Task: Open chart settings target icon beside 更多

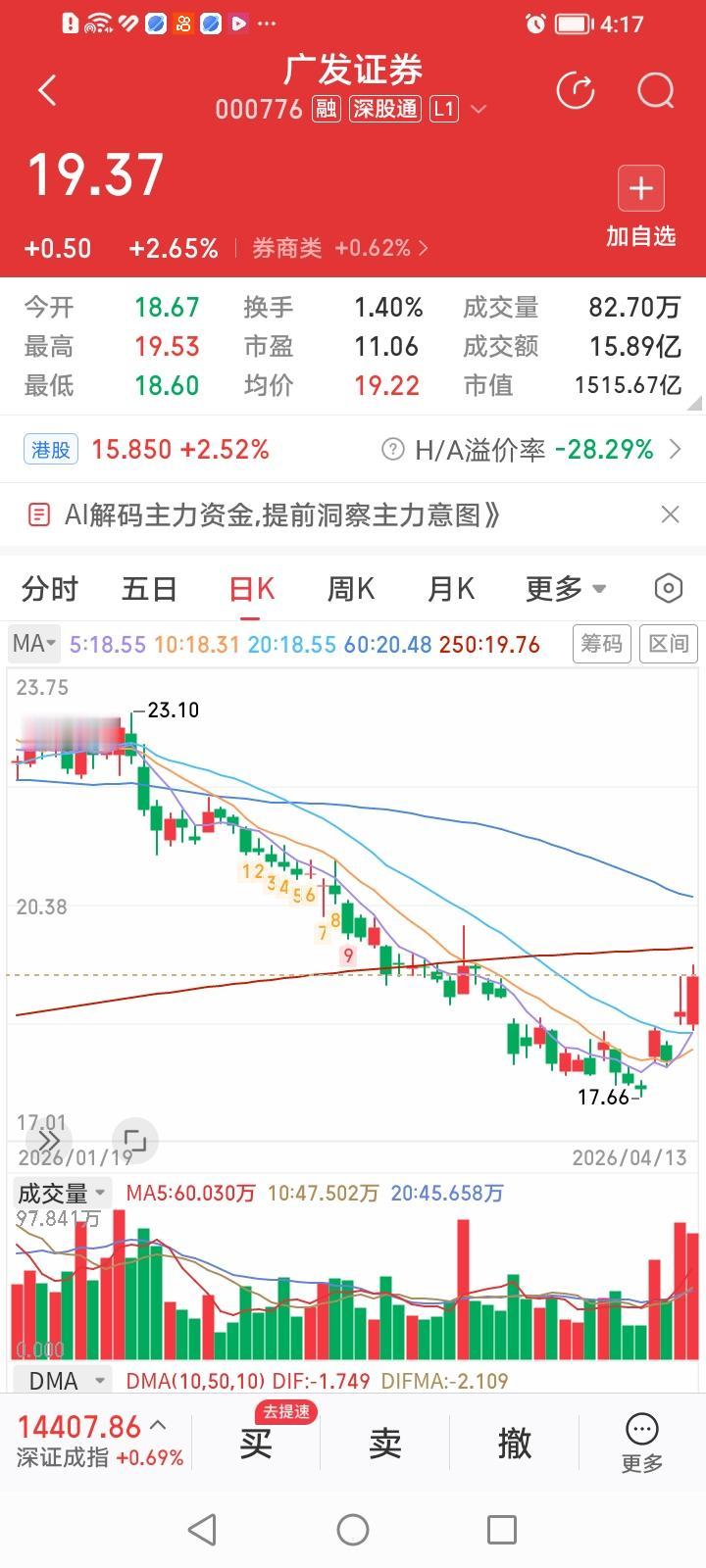Action: pos(668,588)
